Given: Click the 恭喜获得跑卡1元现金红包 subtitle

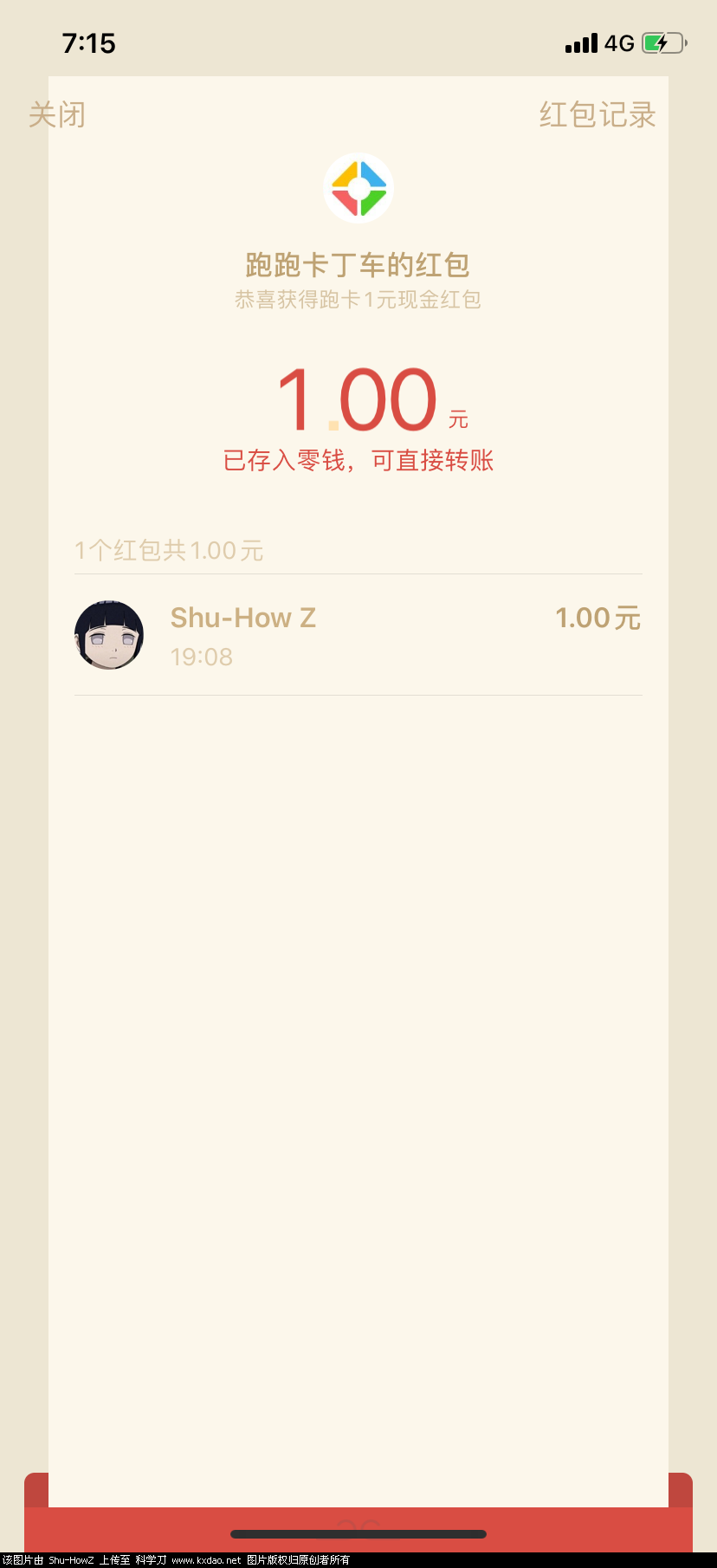Looking at the screenshot, I should [x=358, y=299].
